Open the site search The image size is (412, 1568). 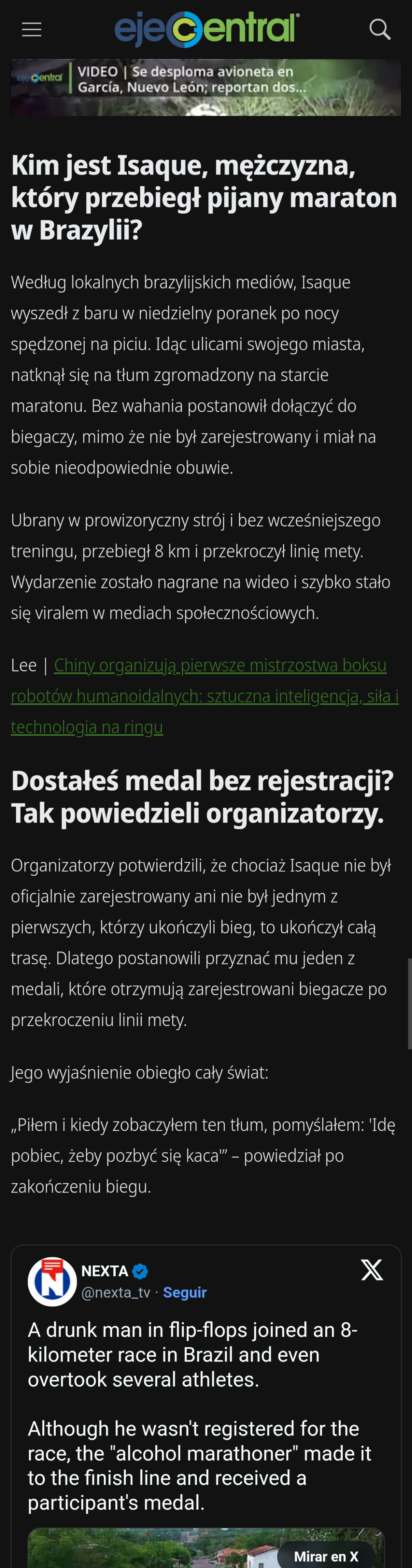(x=380, y=29)
